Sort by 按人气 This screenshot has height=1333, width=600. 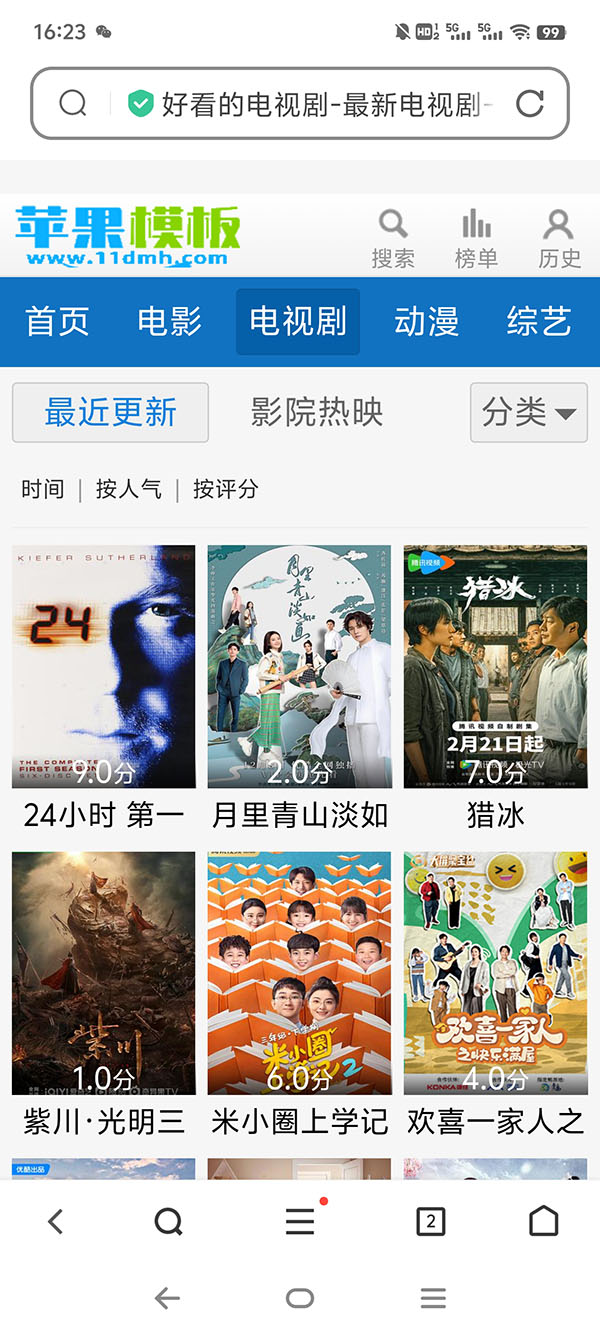pyautogui.click(x=128, y=489)
